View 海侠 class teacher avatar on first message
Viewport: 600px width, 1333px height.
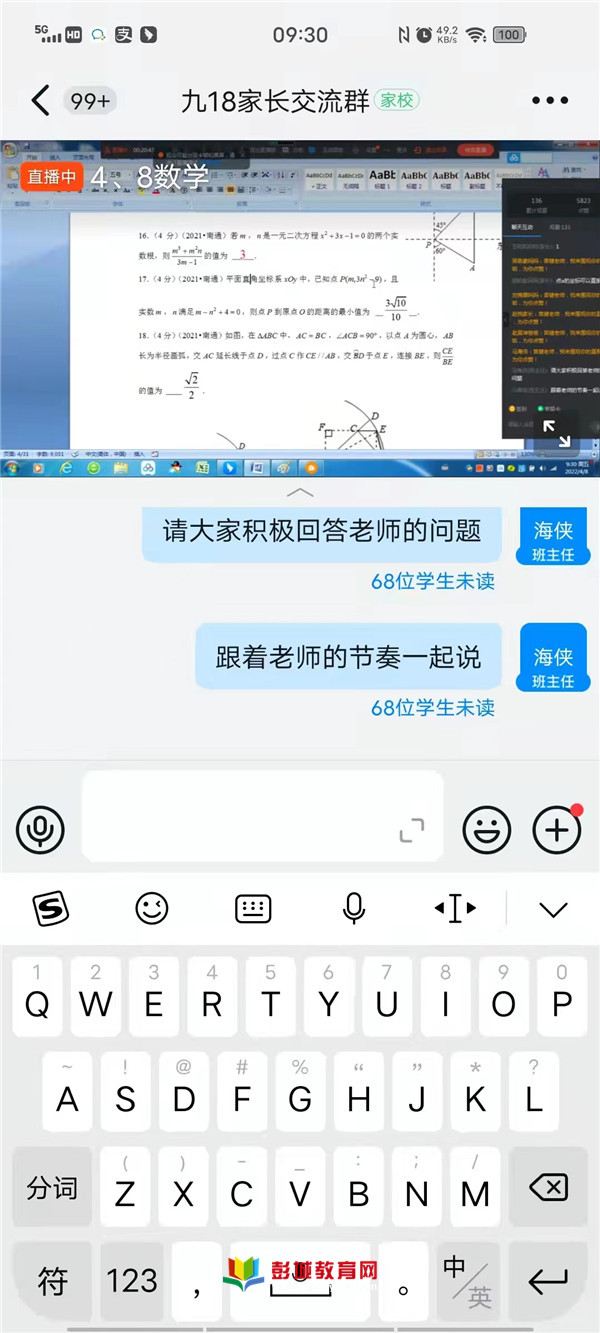coord(553,541)
